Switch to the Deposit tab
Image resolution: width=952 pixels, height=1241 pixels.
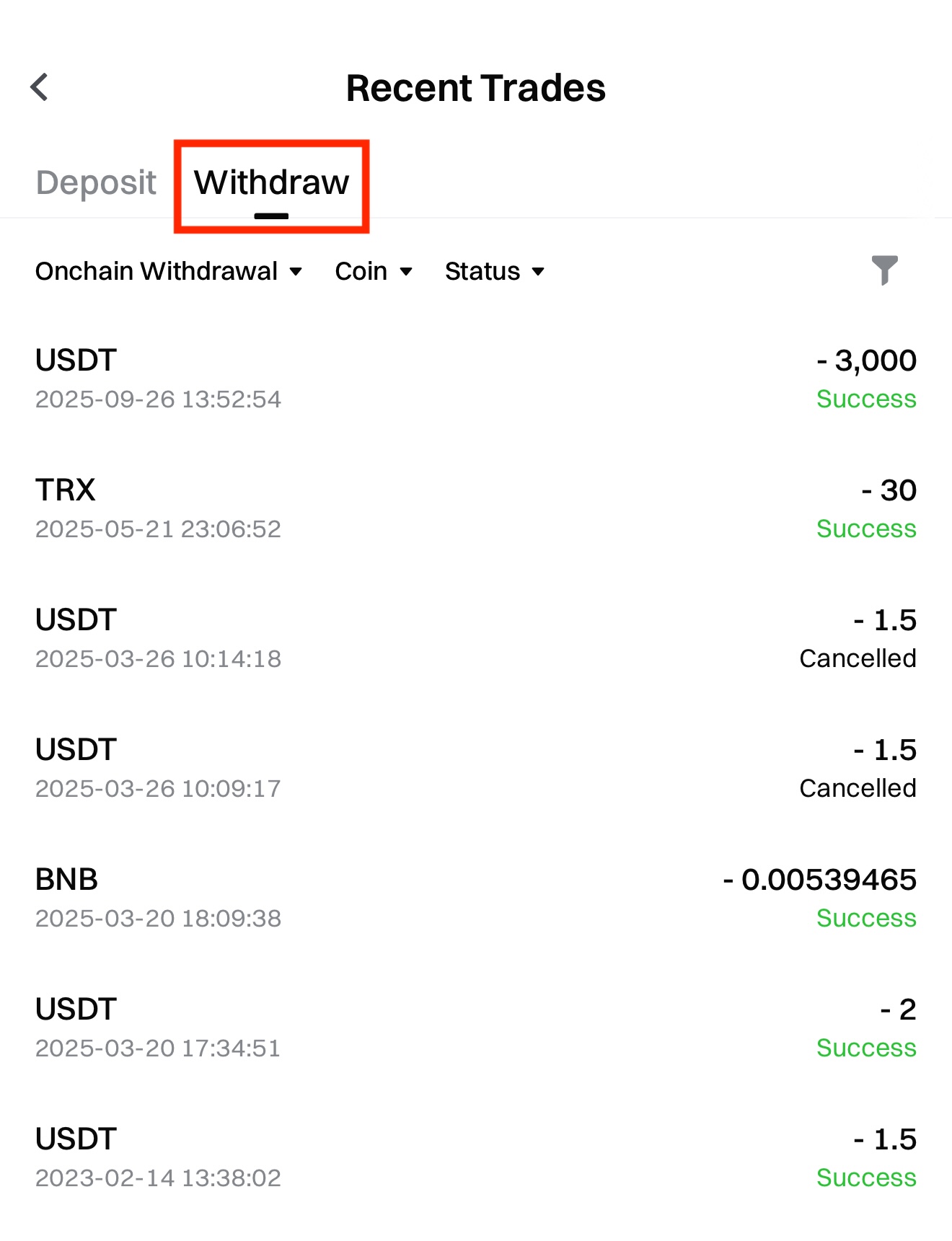pyautogui.click(x=96, y=182)
